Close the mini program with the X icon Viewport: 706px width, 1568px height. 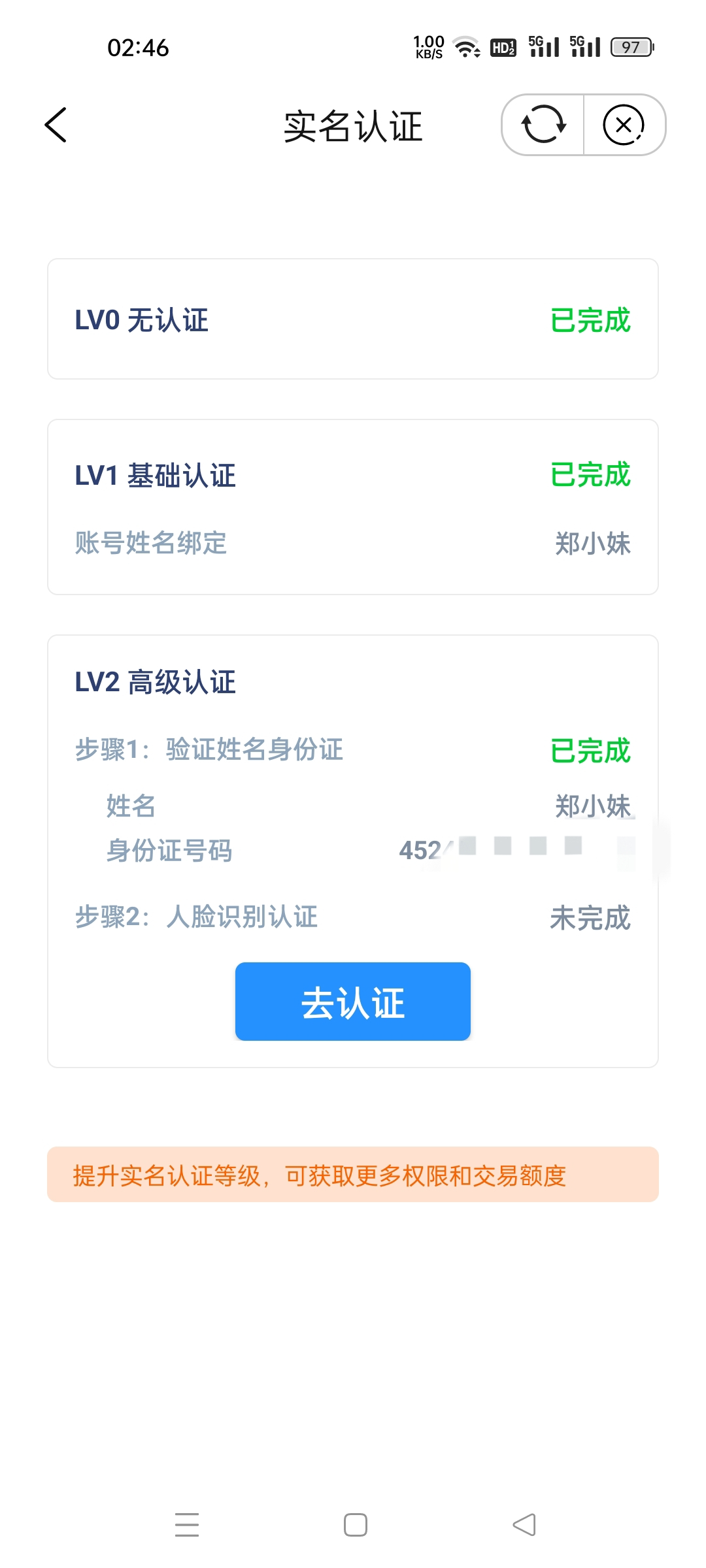point(624,125)
